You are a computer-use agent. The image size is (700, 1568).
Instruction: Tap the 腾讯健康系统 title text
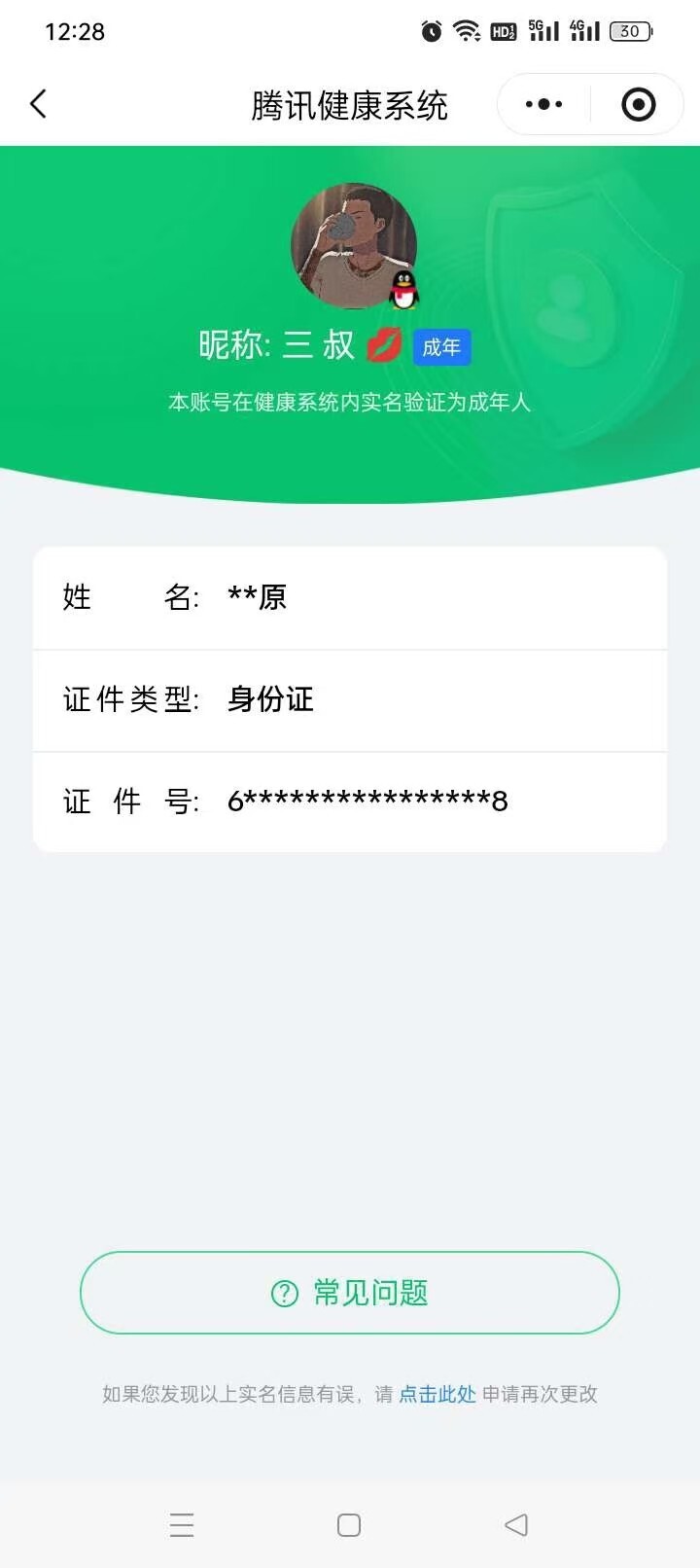click(x=350, y=104)
